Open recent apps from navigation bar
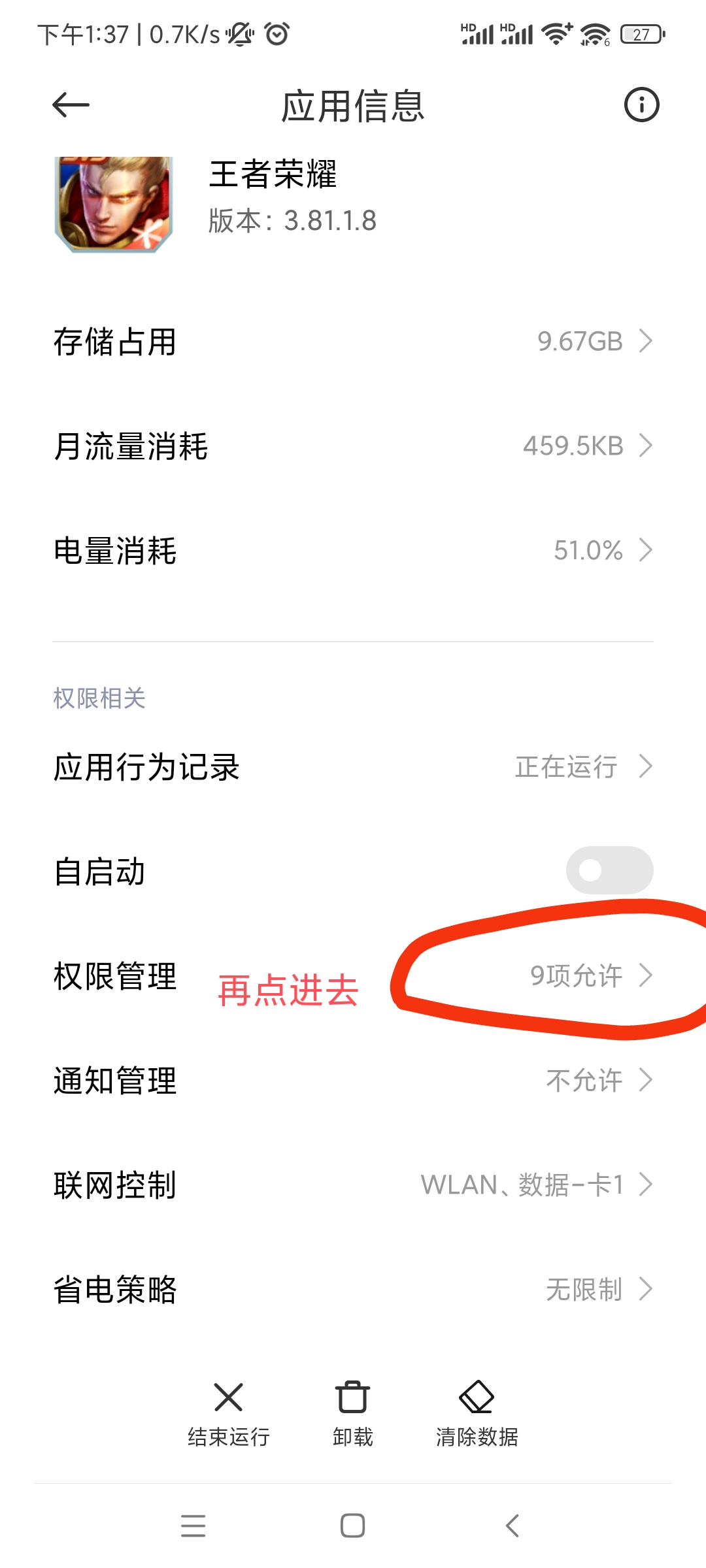This screenshot has height=1568, width=706. pos(193,1526)
